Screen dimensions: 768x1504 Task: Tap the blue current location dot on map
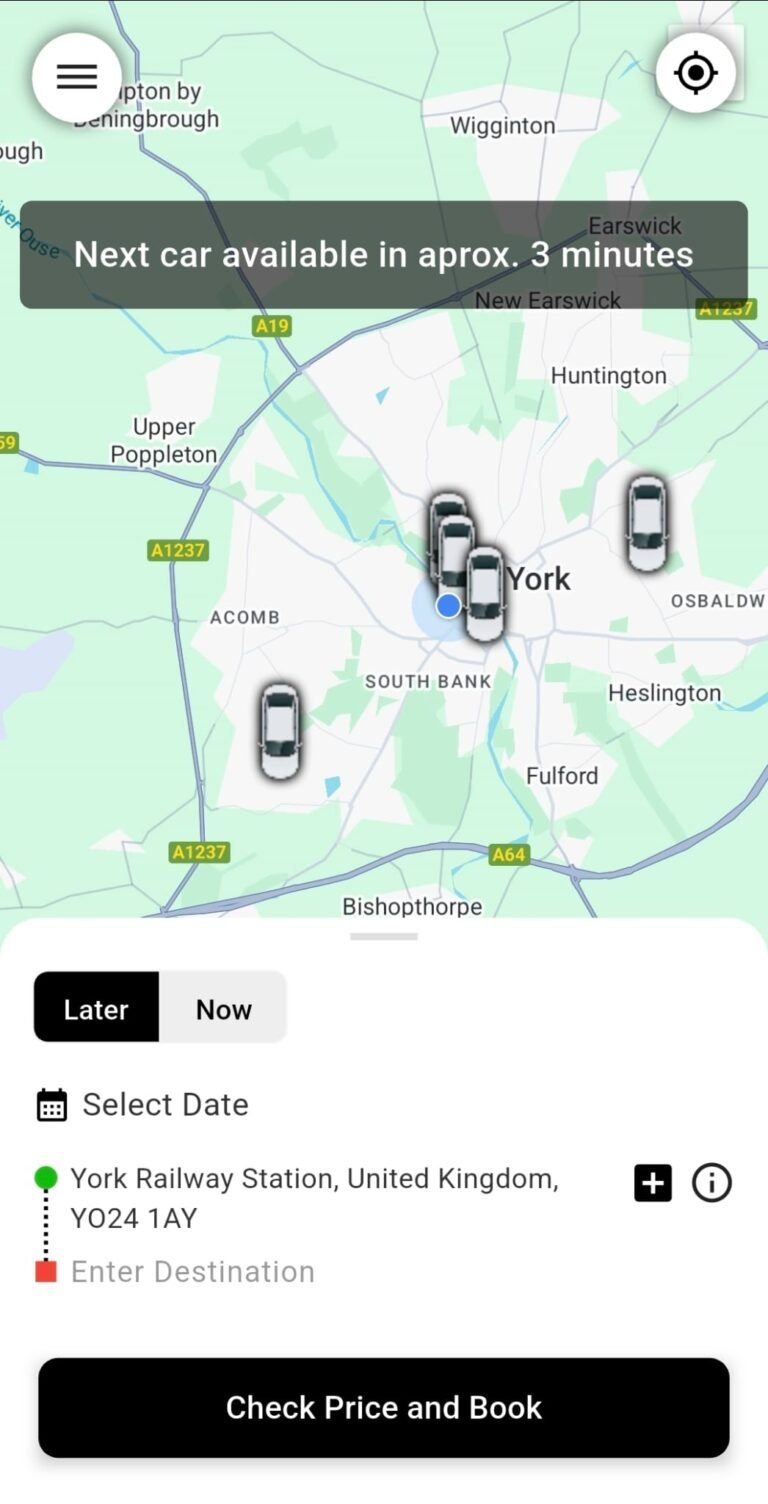click(448, 604)
